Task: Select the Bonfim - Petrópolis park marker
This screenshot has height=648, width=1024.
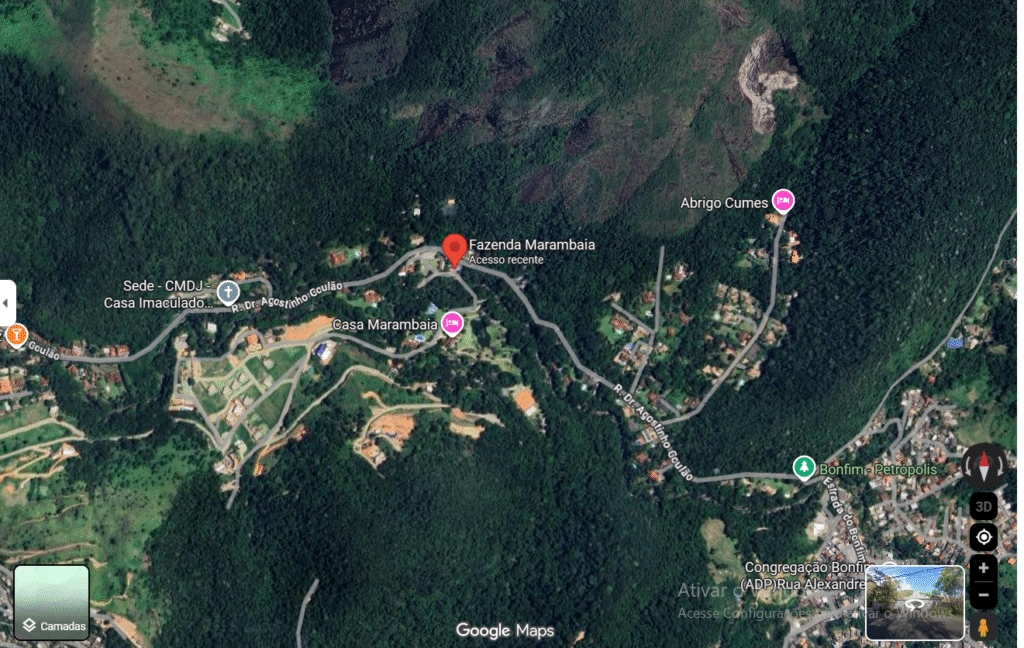Action: [804, 467]
